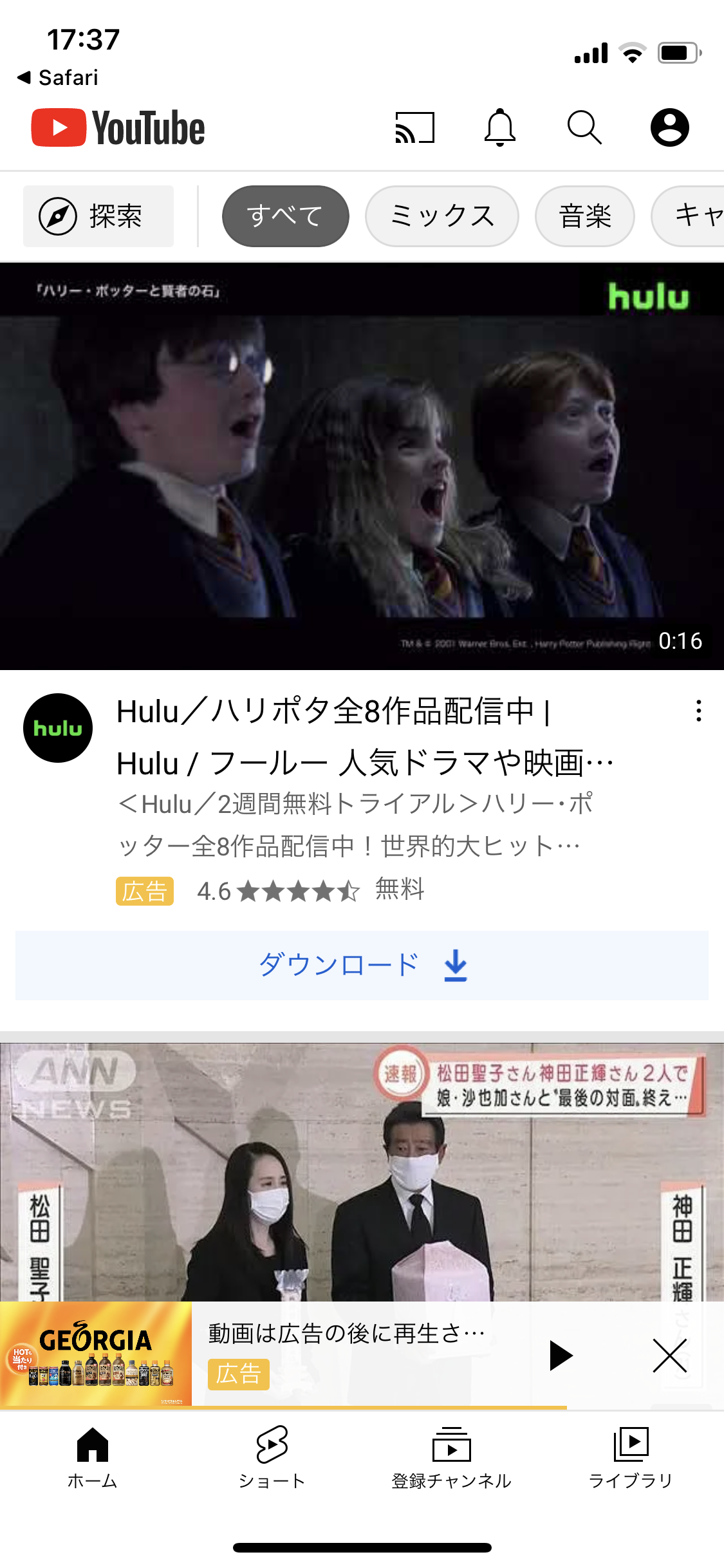Screen dimensions: 724x1568
Task: Return to Safari via back link
Action: (58, 78)
